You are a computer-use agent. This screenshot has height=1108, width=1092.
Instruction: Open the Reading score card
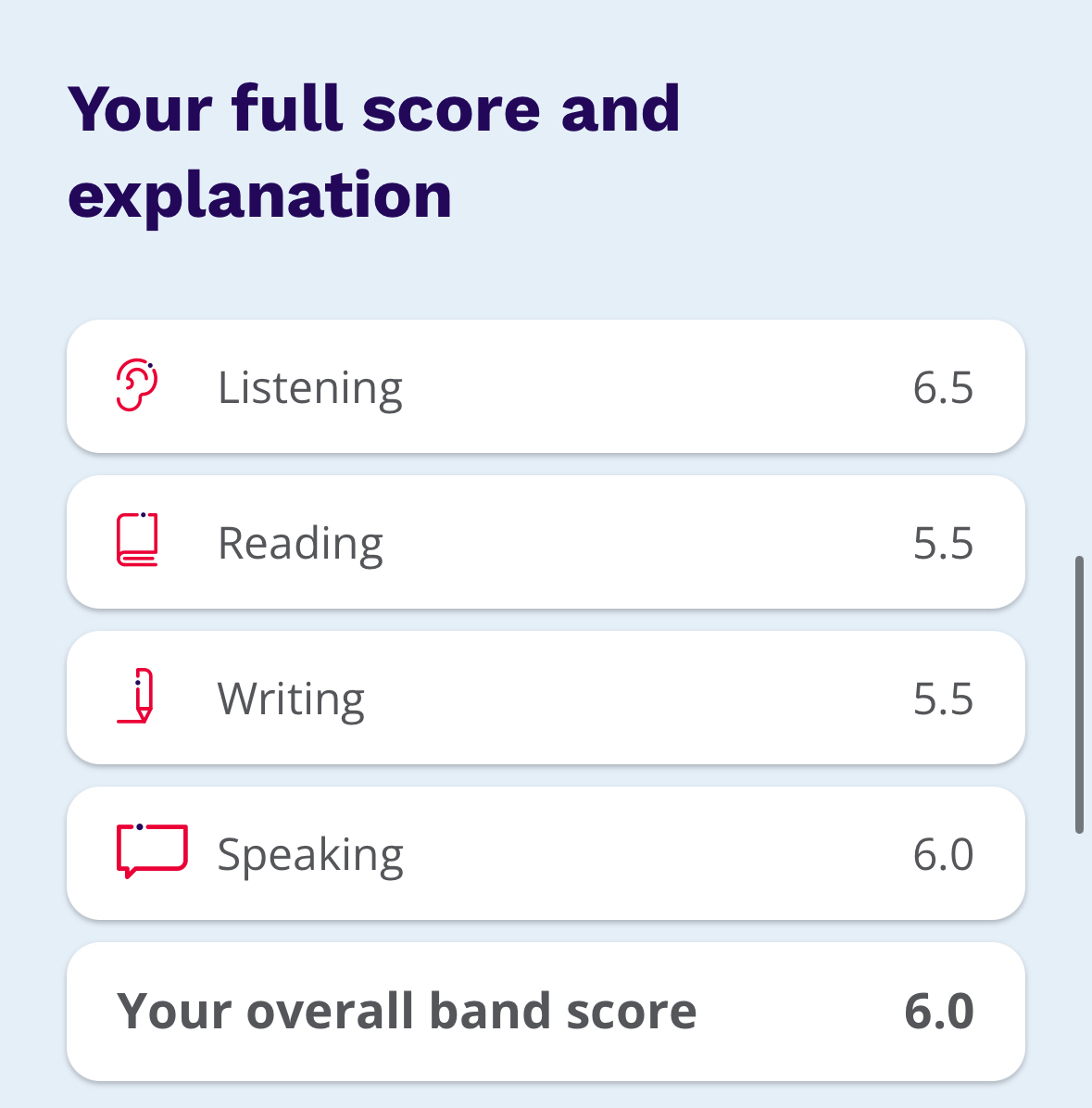tap(545, 543)
